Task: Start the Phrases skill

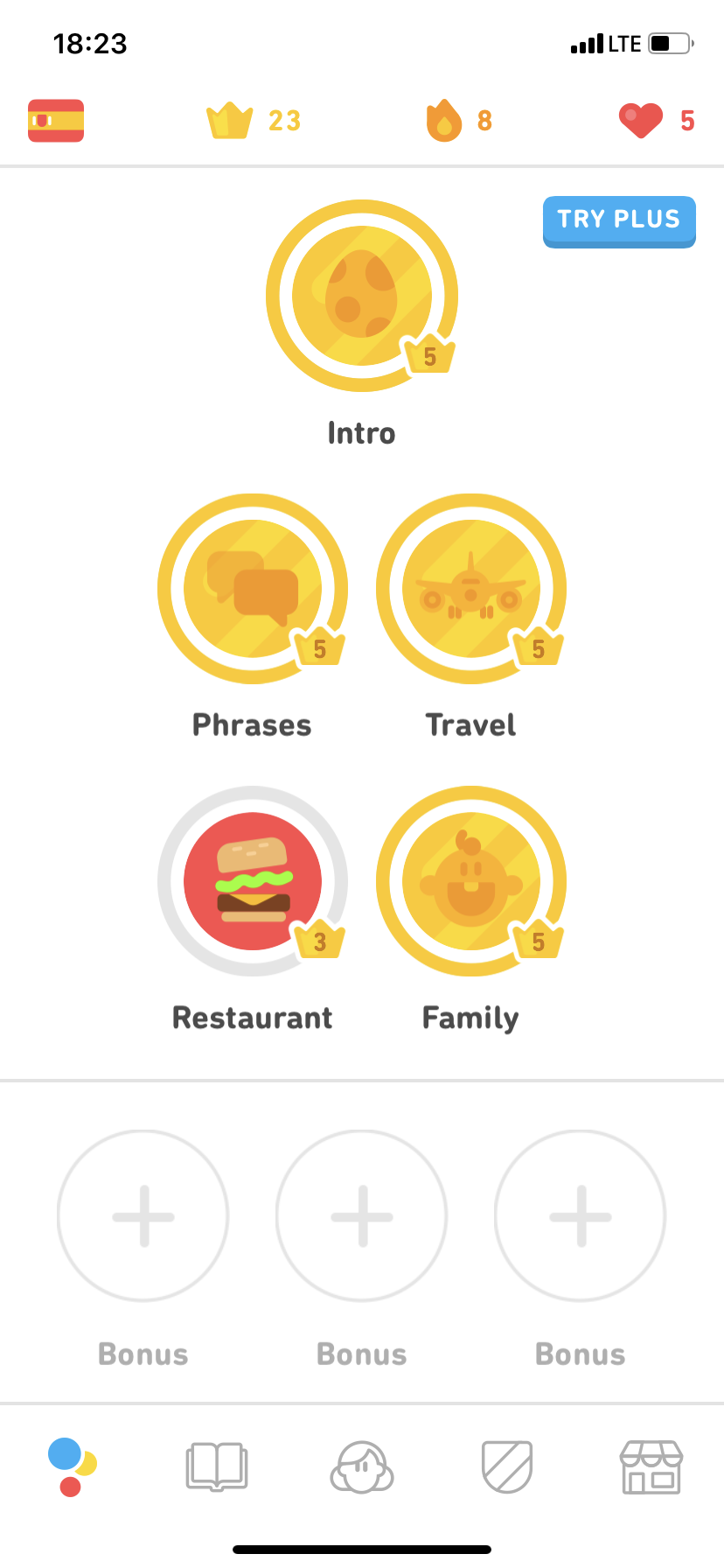Action: [x=253, y=589]
